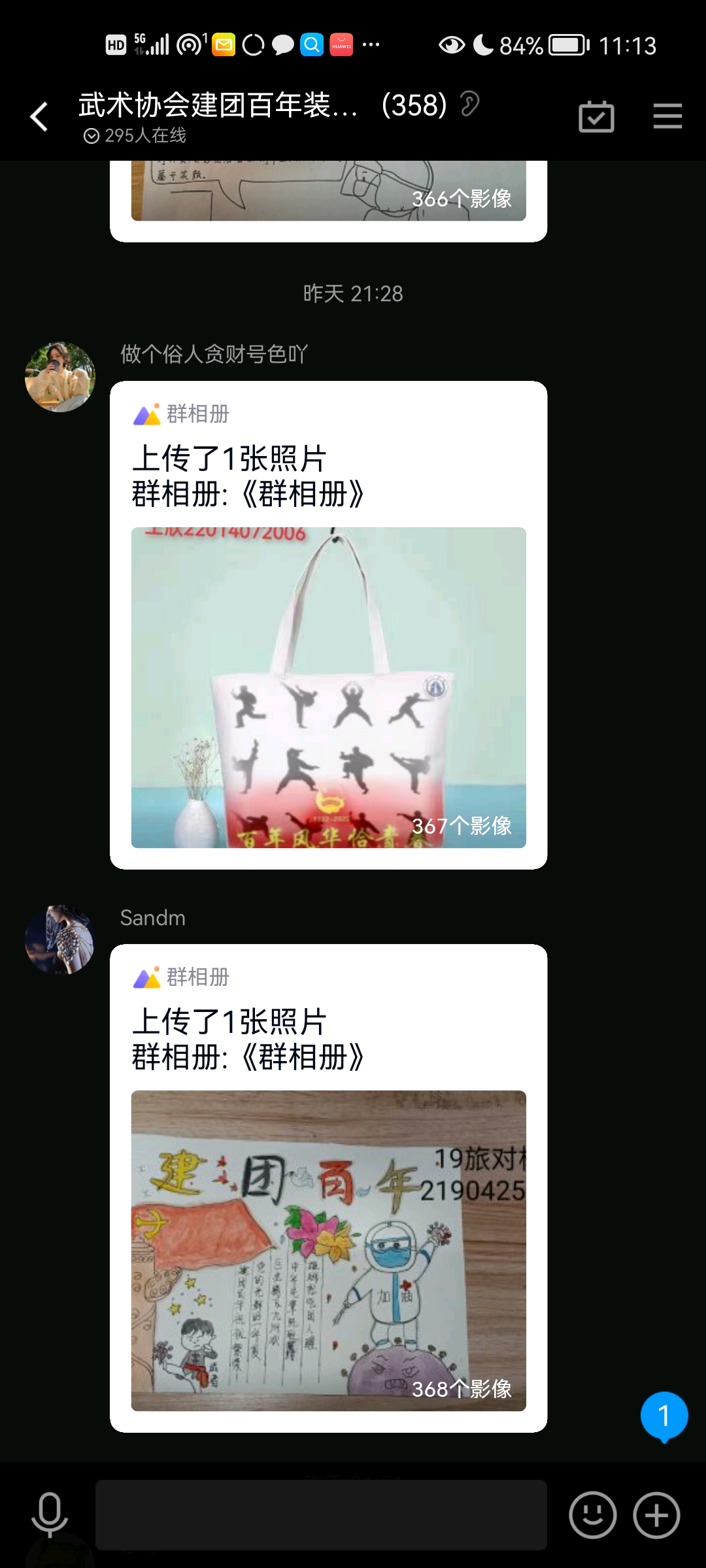Switch to voice input microphone

click(50, 1514)
